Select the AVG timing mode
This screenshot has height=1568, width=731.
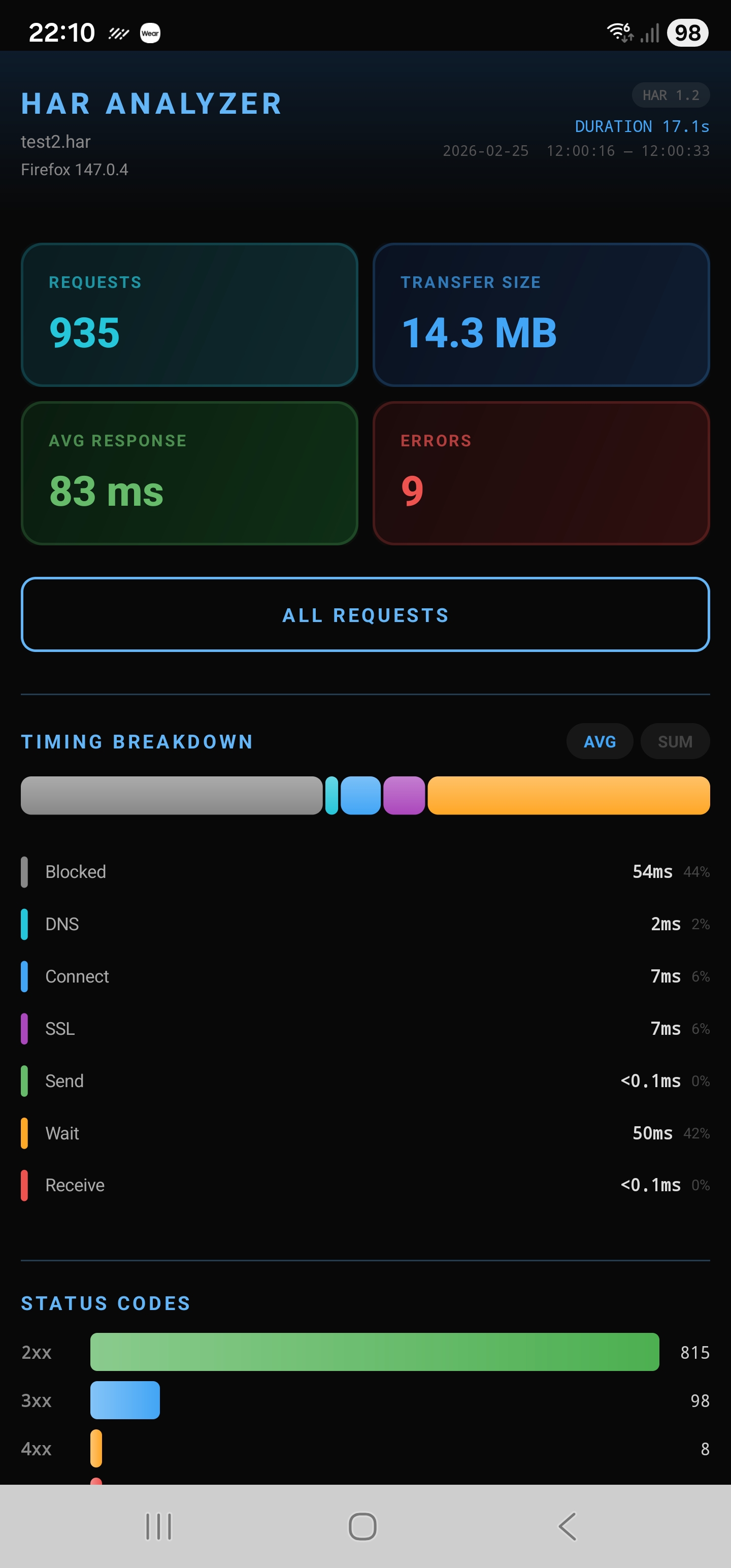click(x=600, y=741)
